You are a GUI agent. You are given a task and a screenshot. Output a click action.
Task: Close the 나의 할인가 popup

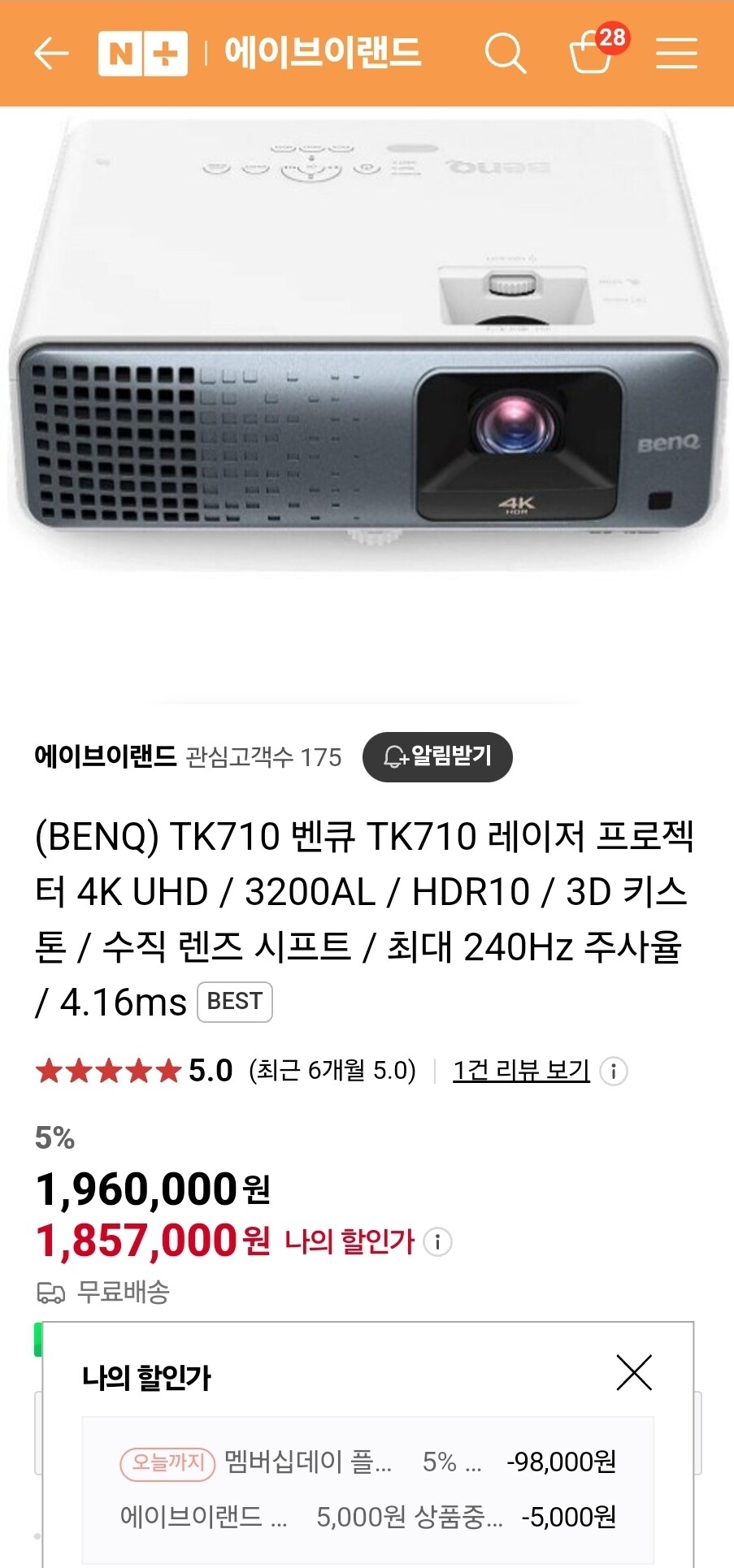[x=634, y=1373]
